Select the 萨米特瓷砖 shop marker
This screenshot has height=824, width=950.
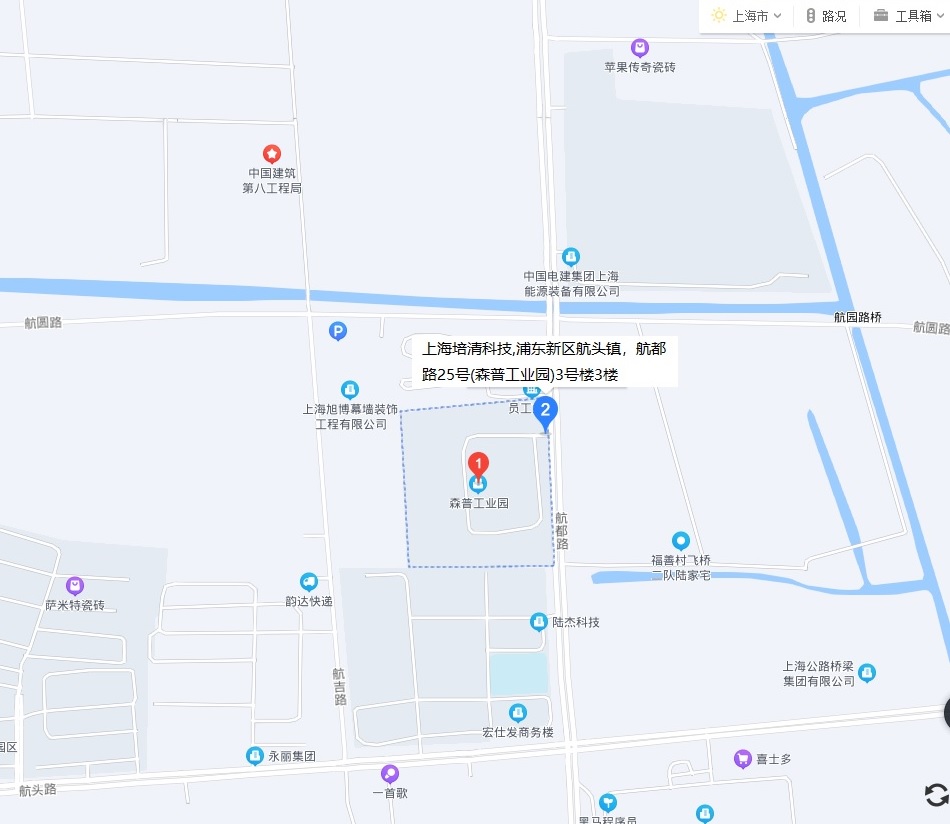click(74, 585)
